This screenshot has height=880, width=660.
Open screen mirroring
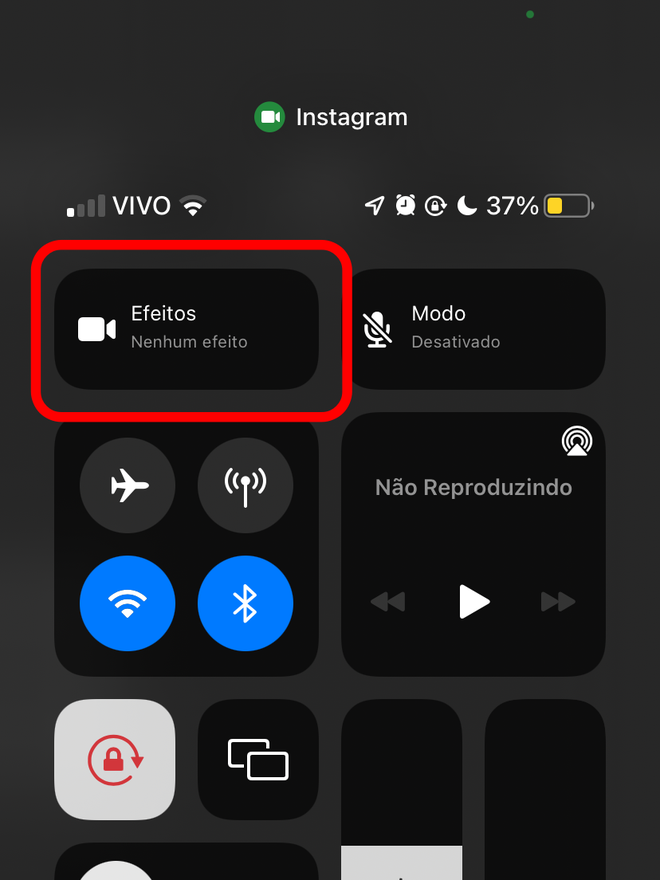click(x=258, y=759)
